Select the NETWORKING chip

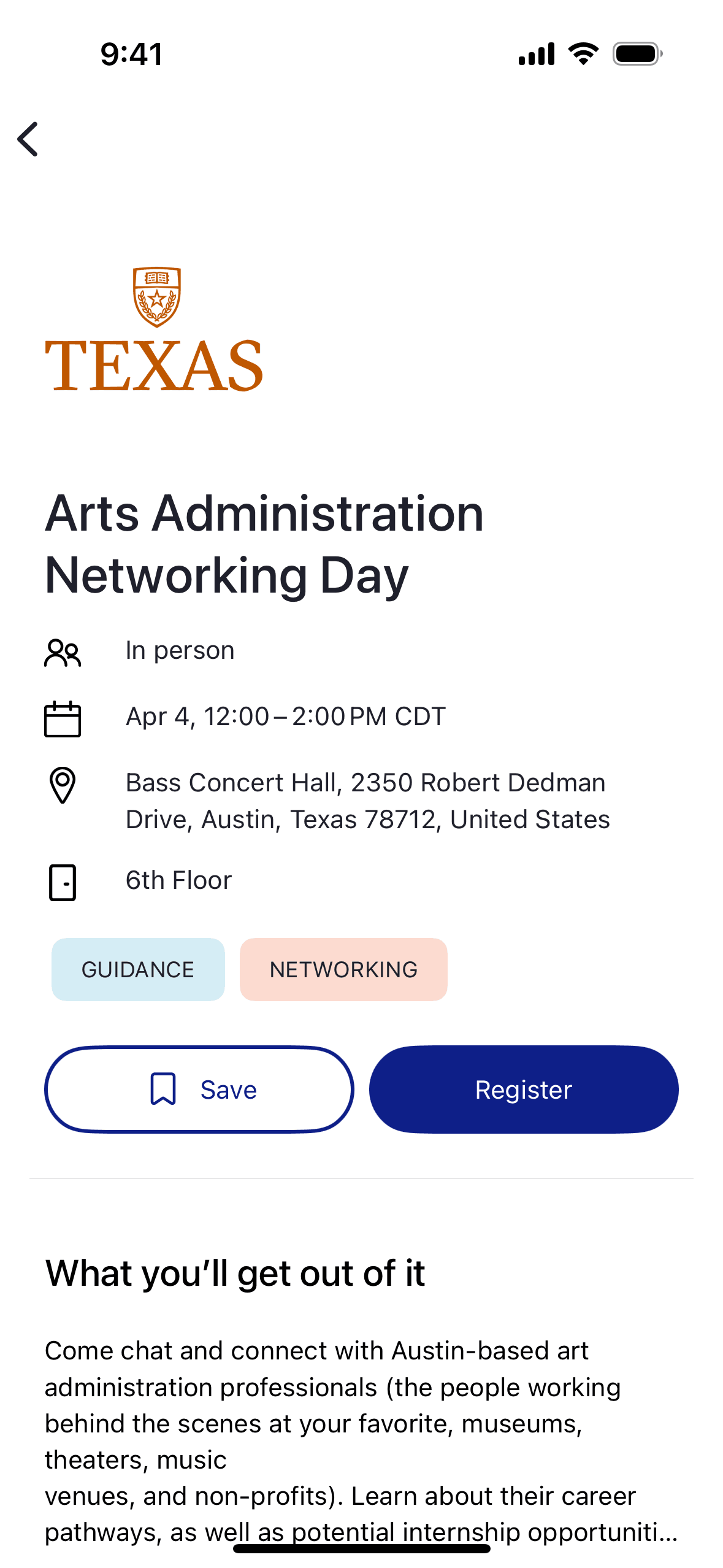click(343, 969)
